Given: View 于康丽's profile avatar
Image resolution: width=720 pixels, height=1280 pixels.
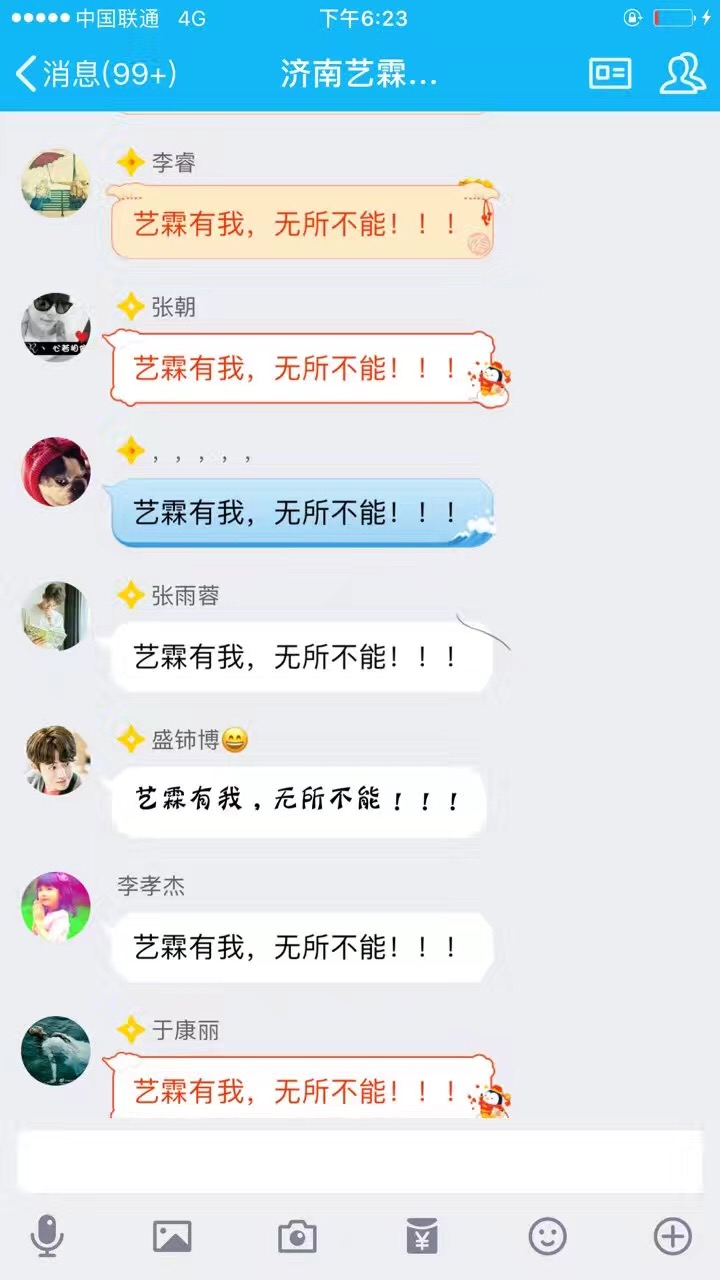Looking at the screenshot, I should (x=56, y=1050).
